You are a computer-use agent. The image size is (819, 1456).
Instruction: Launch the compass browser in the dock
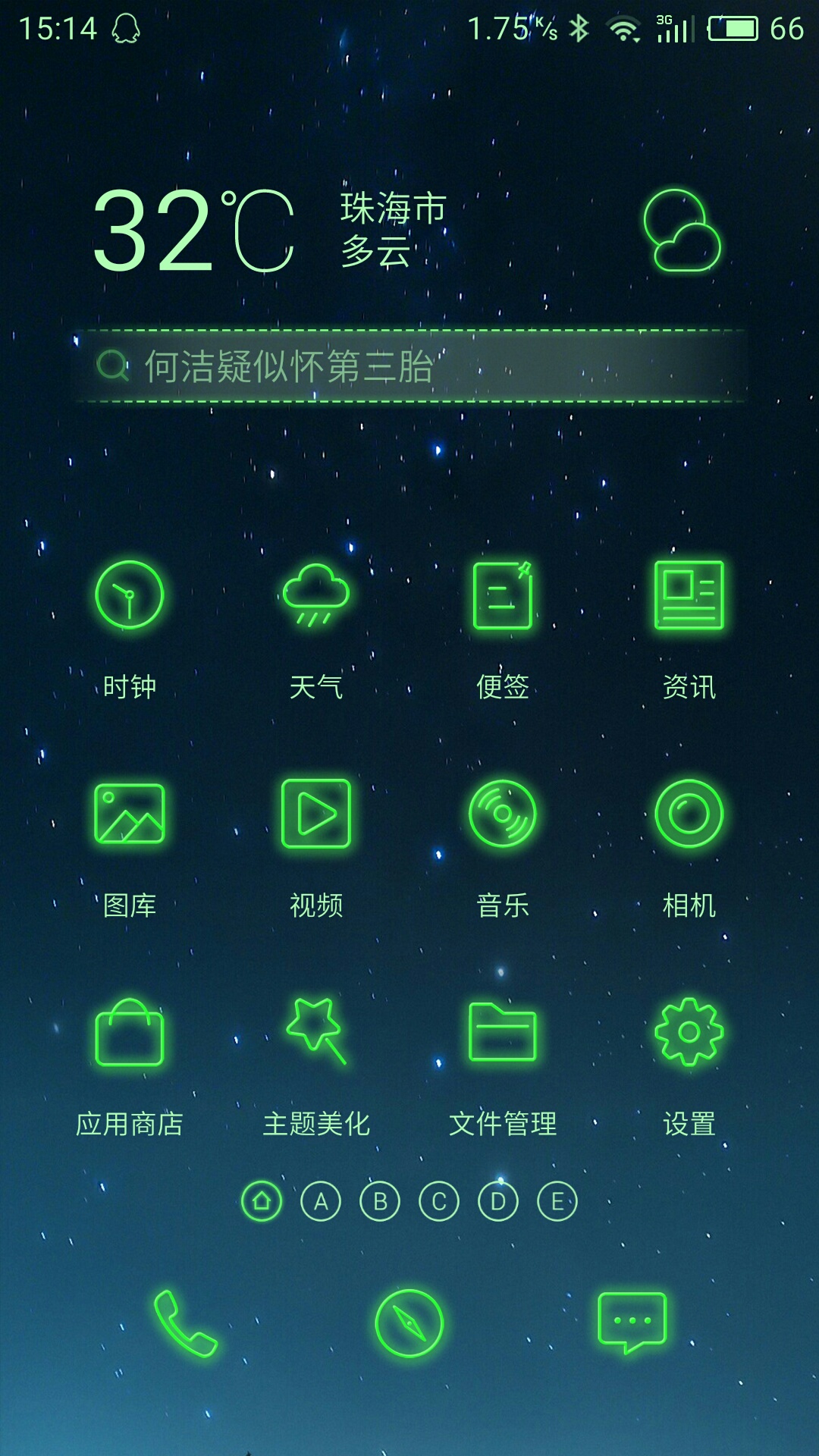click(x=409, y=1323)
